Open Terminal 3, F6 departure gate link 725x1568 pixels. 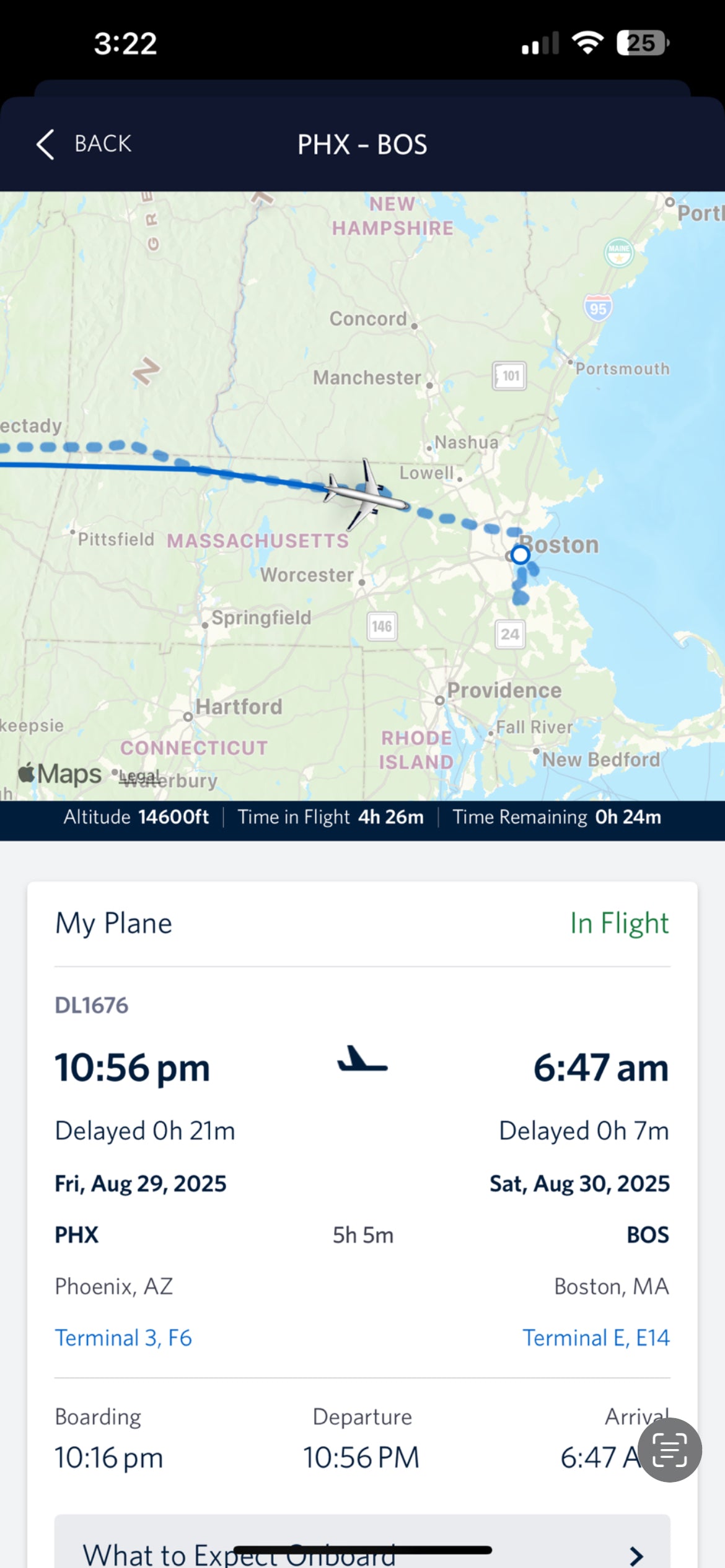click(x=123, y=1338)
